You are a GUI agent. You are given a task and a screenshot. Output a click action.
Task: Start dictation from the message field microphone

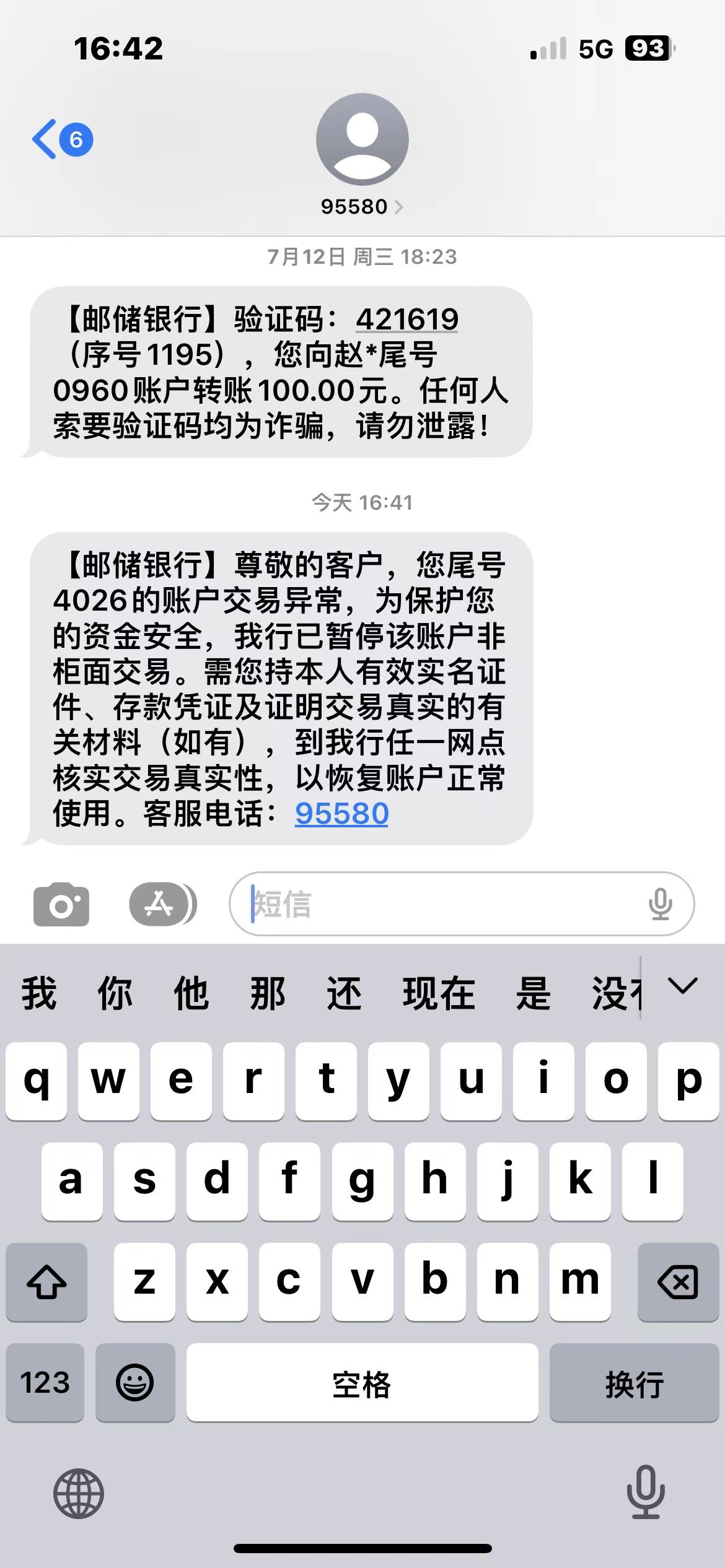pyautogui.click(x=660, y=904)
